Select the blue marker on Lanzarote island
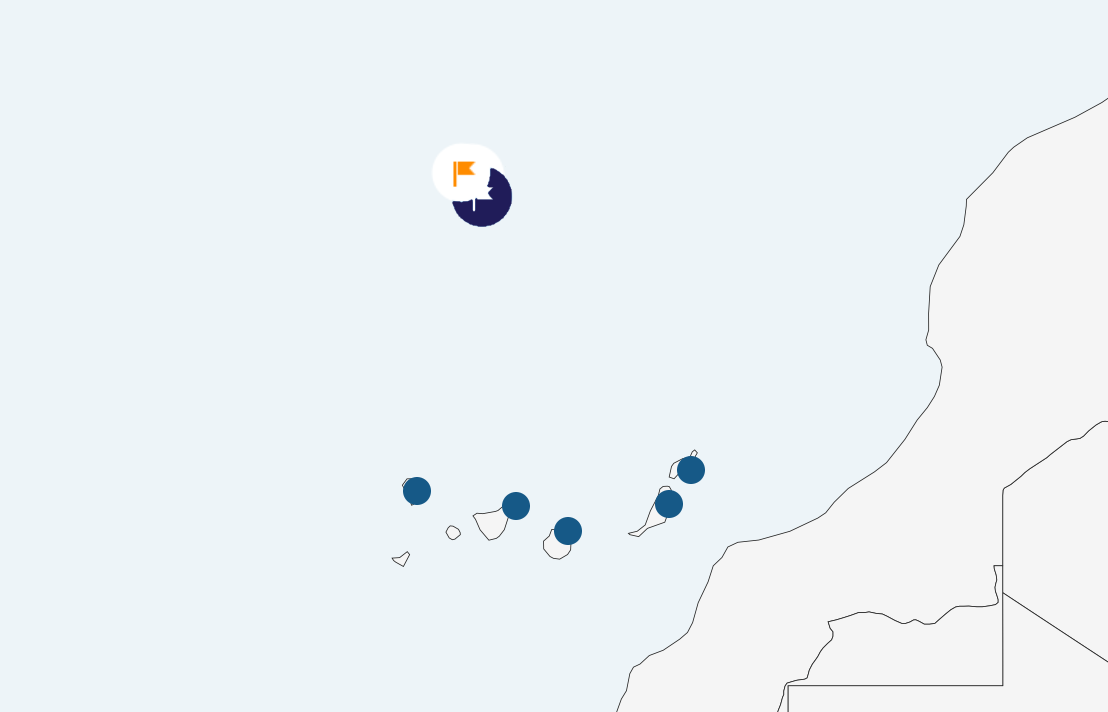This screenshot has width=1108, height=712. 691,470
